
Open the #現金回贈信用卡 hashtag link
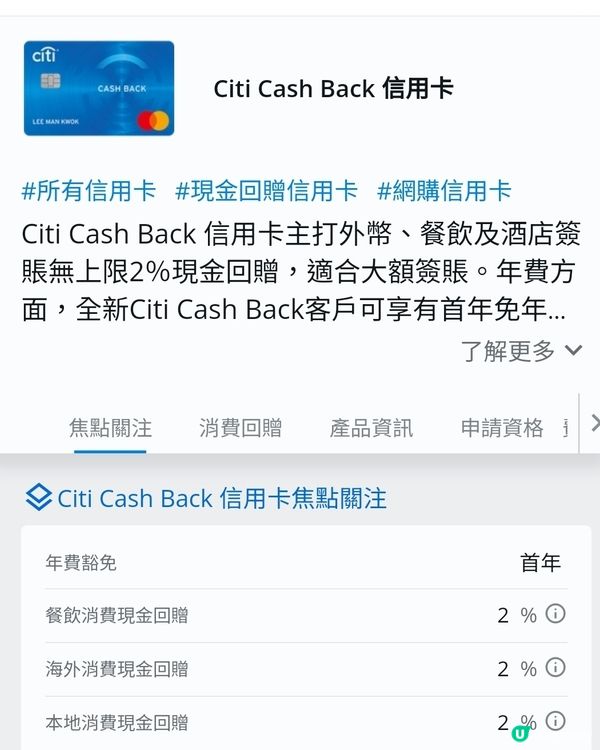(x=266, y=190)
